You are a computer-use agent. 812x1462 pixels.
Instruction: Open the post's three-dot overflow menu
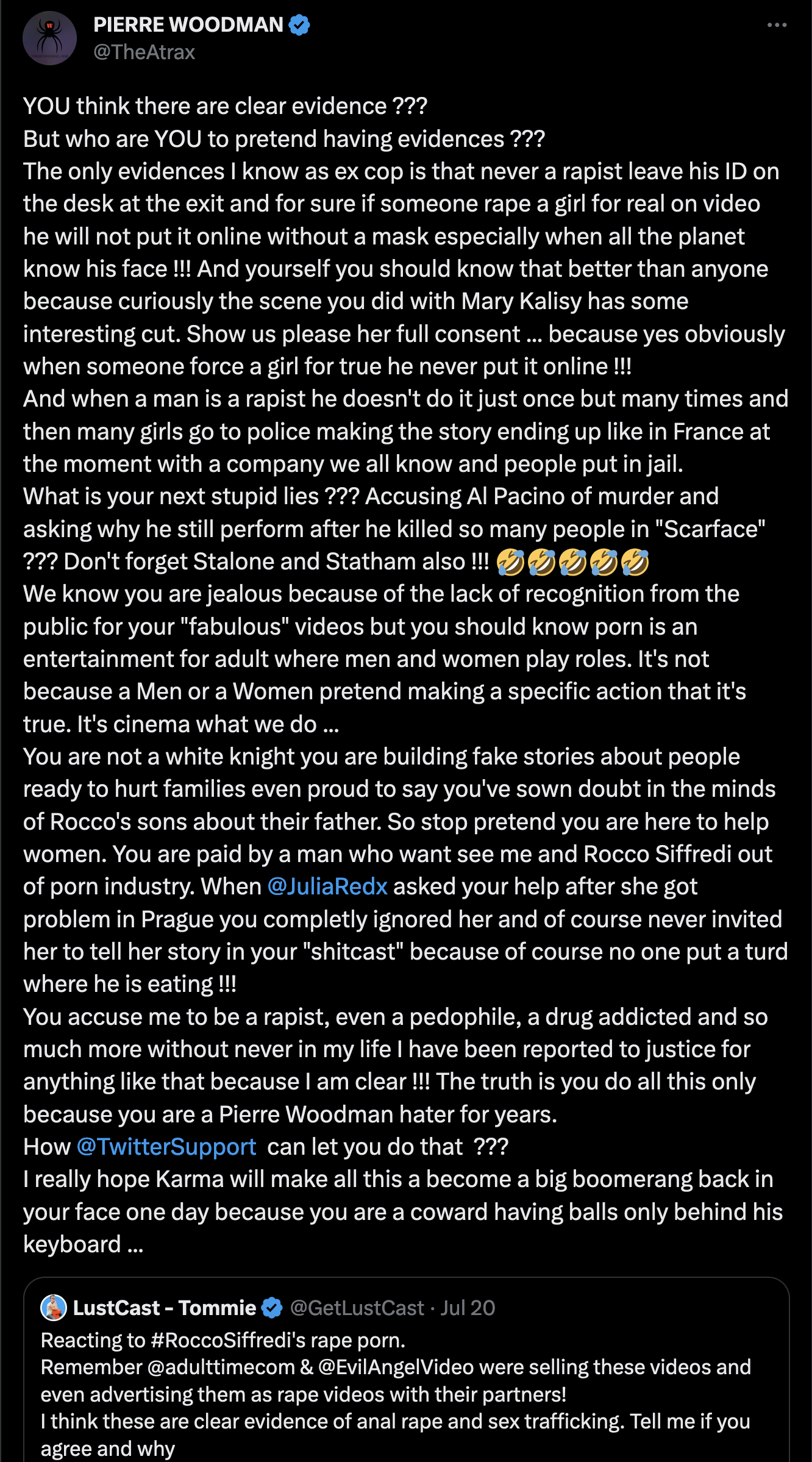pos(777,25)
